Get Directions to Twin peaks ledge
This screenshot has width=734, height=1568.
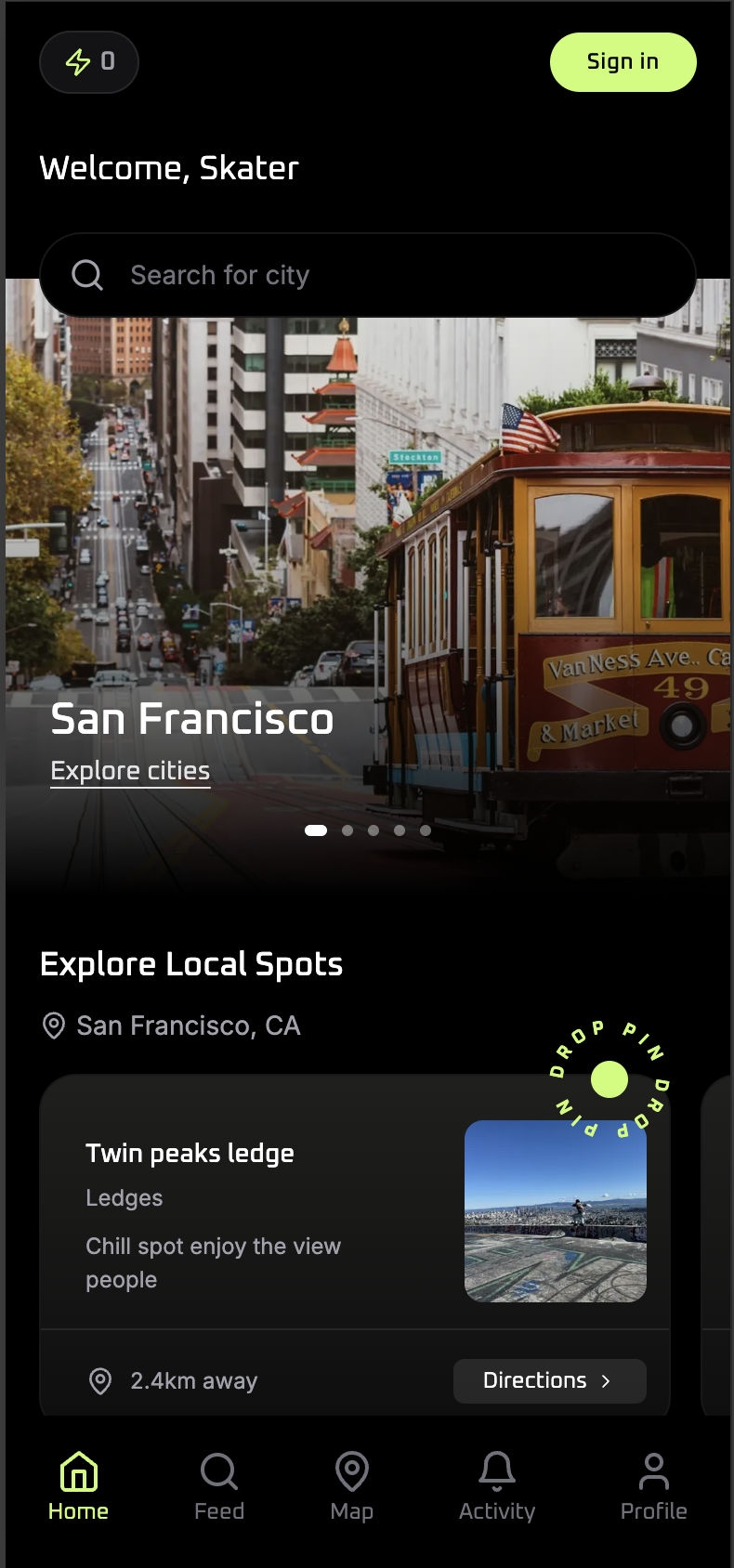tap(549, 1381)
